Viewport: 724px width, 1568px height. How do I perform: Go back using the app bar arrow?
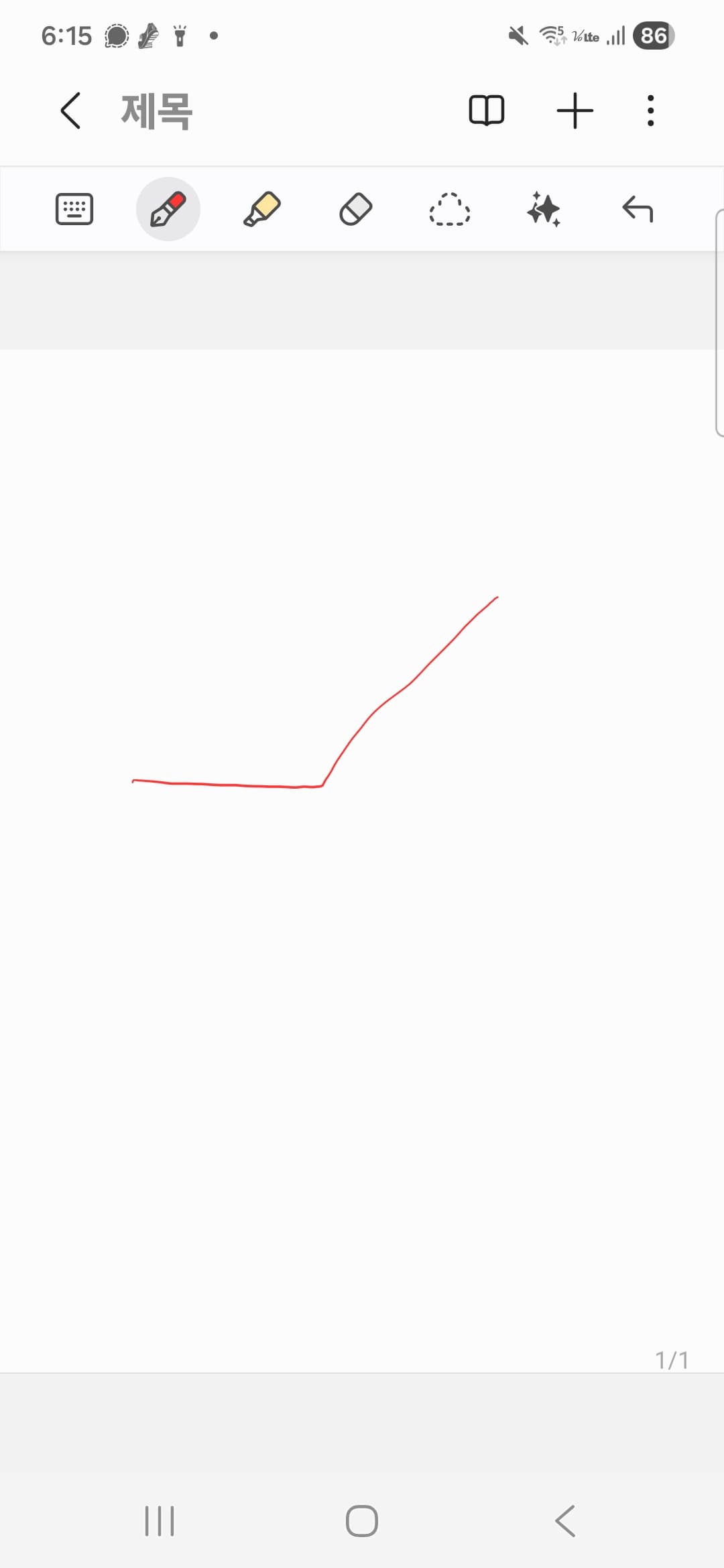70,111
